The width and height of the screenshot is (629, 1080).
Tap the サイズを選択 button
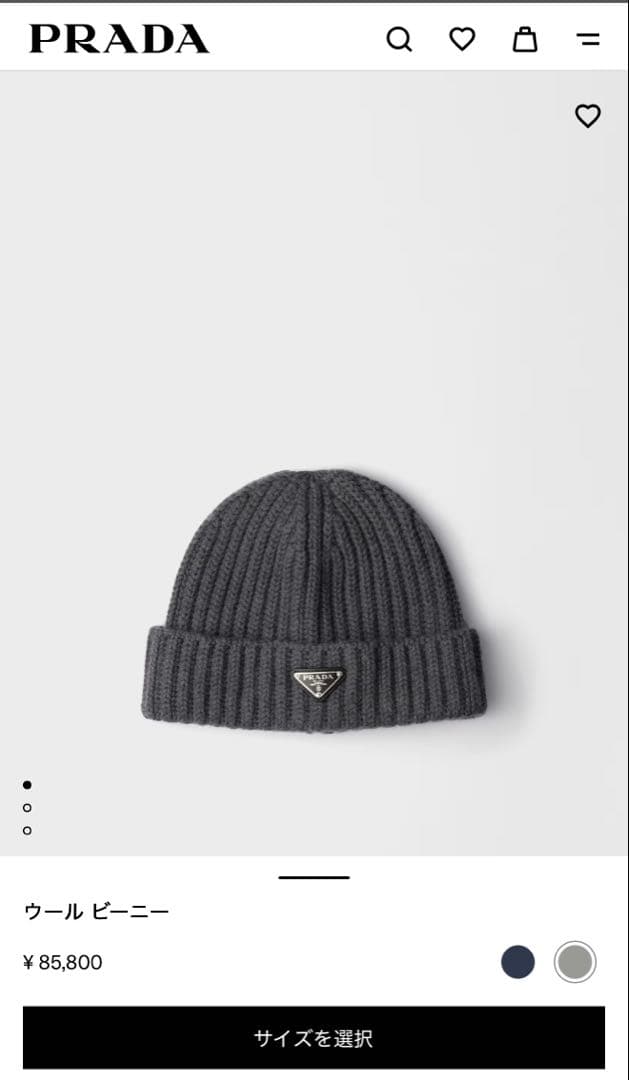click(x=314, y=1038)
